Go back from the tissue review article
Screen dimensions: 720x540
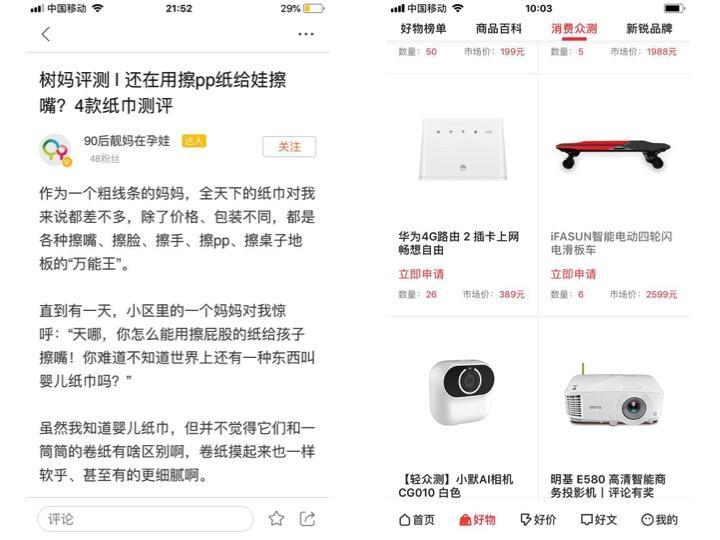click(x=46, y=34)
